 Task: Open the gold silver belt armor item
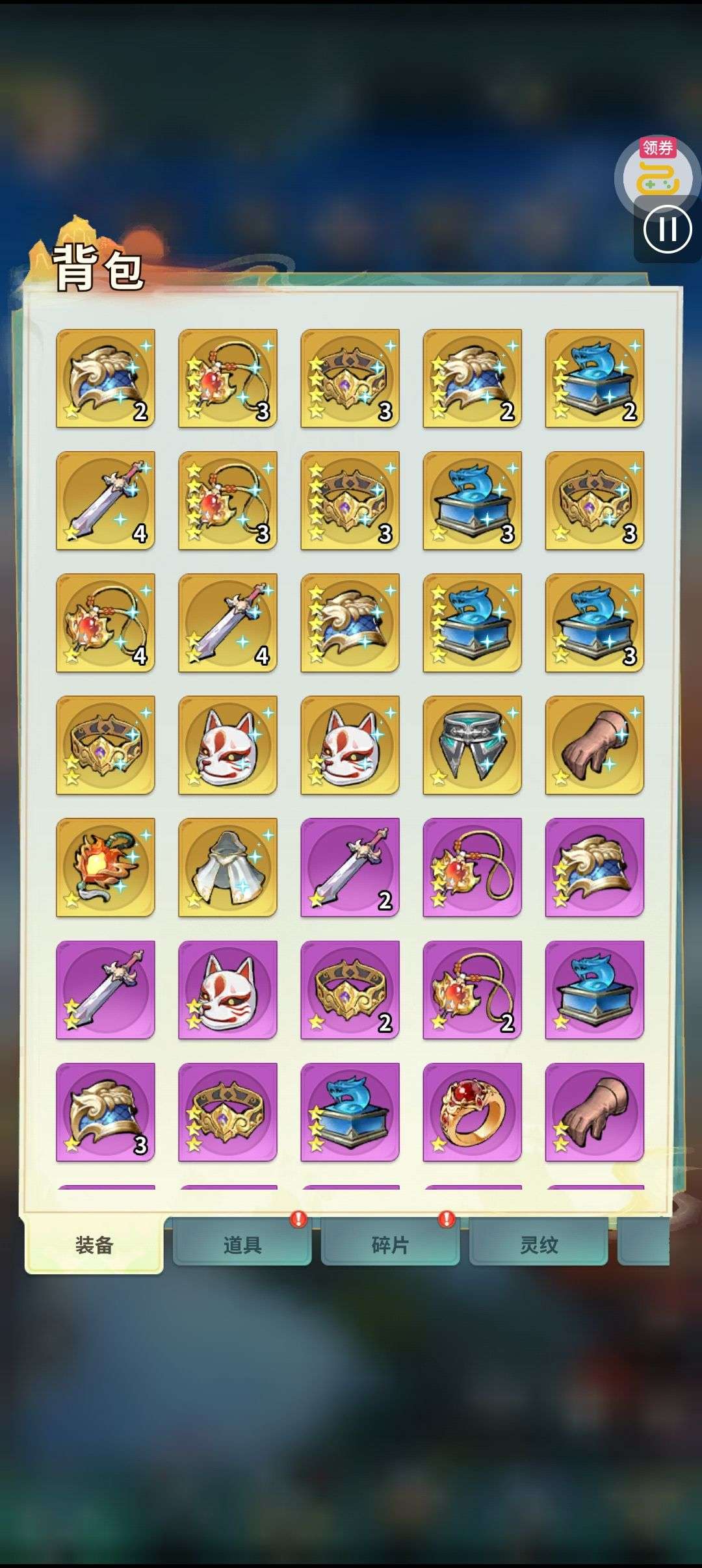[x=472, y=745]
